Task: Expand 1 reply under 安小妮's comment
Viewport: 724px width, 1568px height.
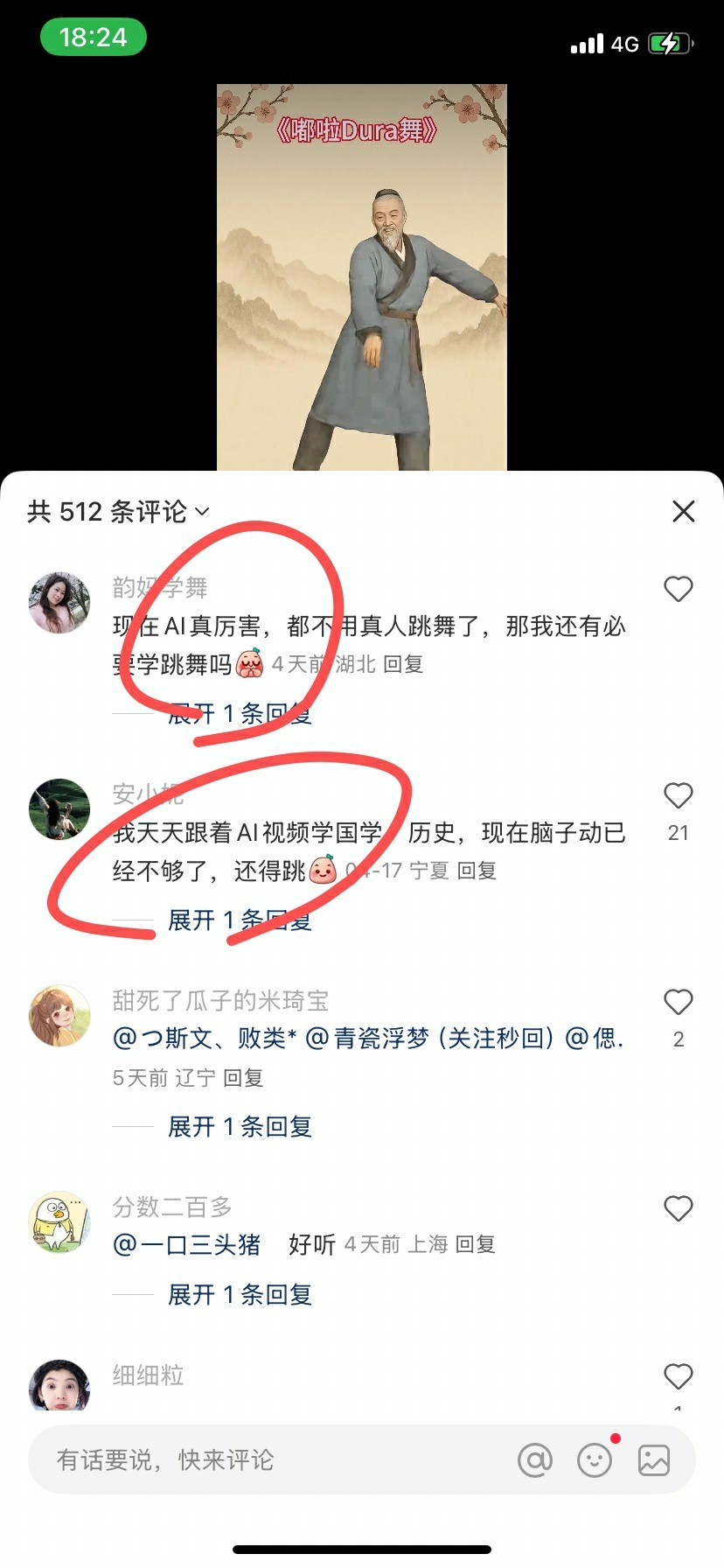Action: coord(240,920)
